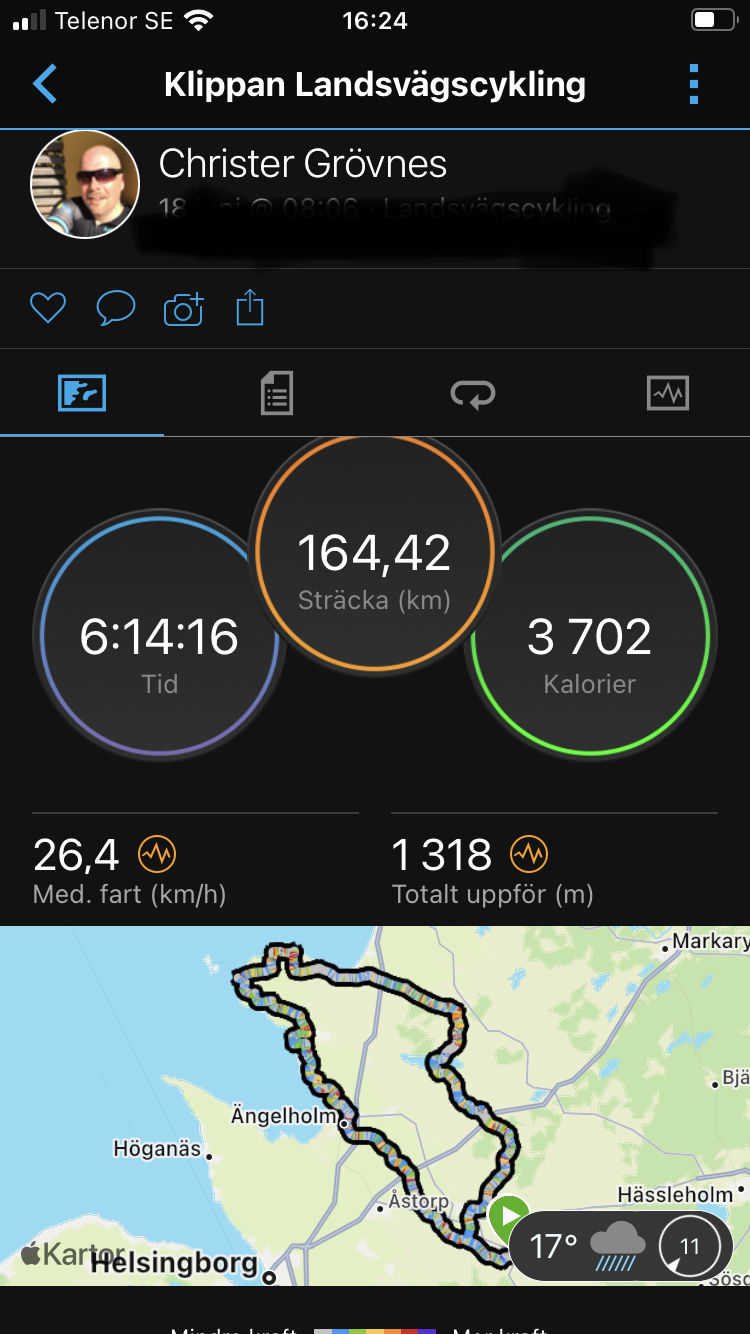Viewport: 750px width, 1334px height.
Task: Open the total ascent chart icon
Action: (x=529, y=854)
